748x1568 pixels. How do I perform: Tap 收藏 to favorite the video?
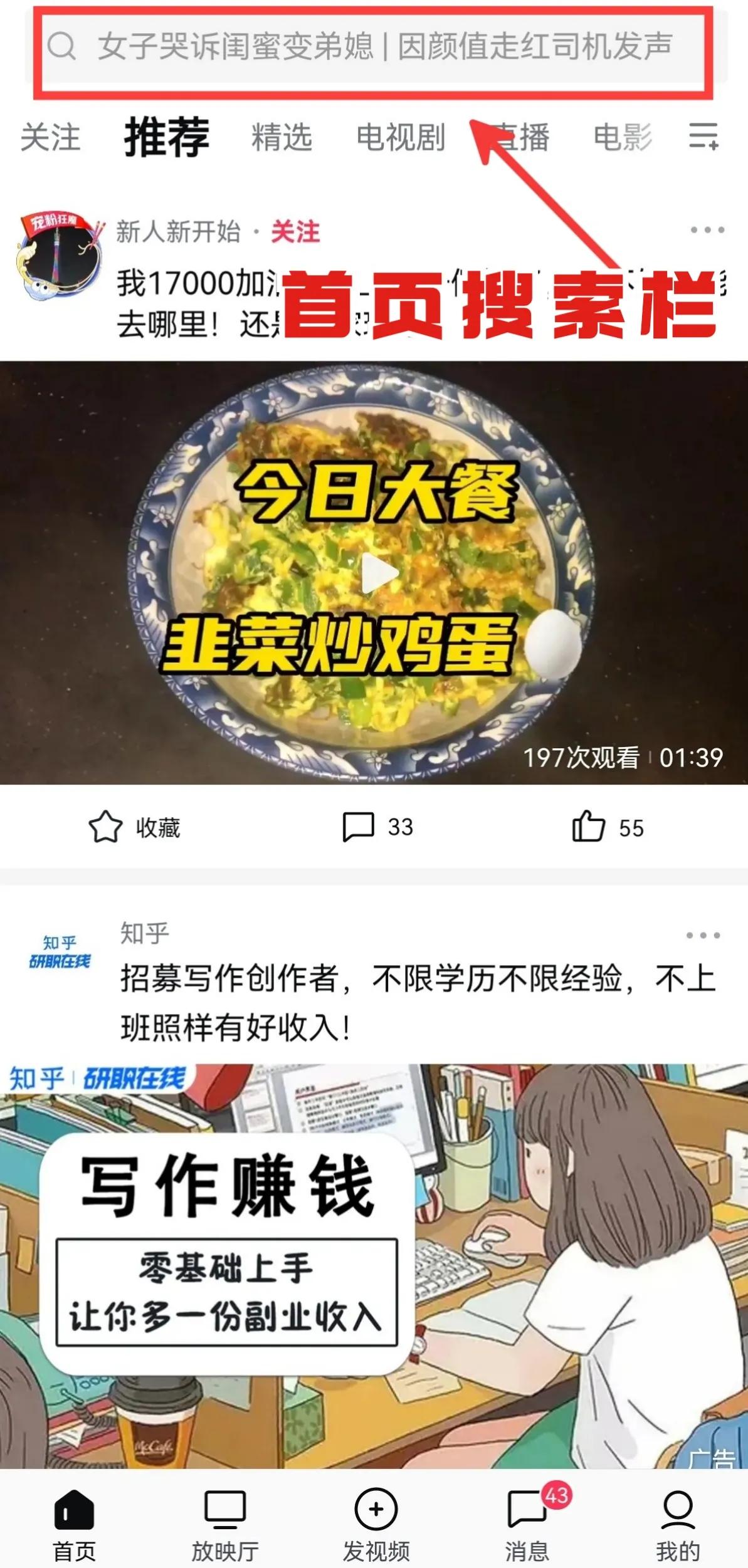pyautogui.click(x=134, y=827)
